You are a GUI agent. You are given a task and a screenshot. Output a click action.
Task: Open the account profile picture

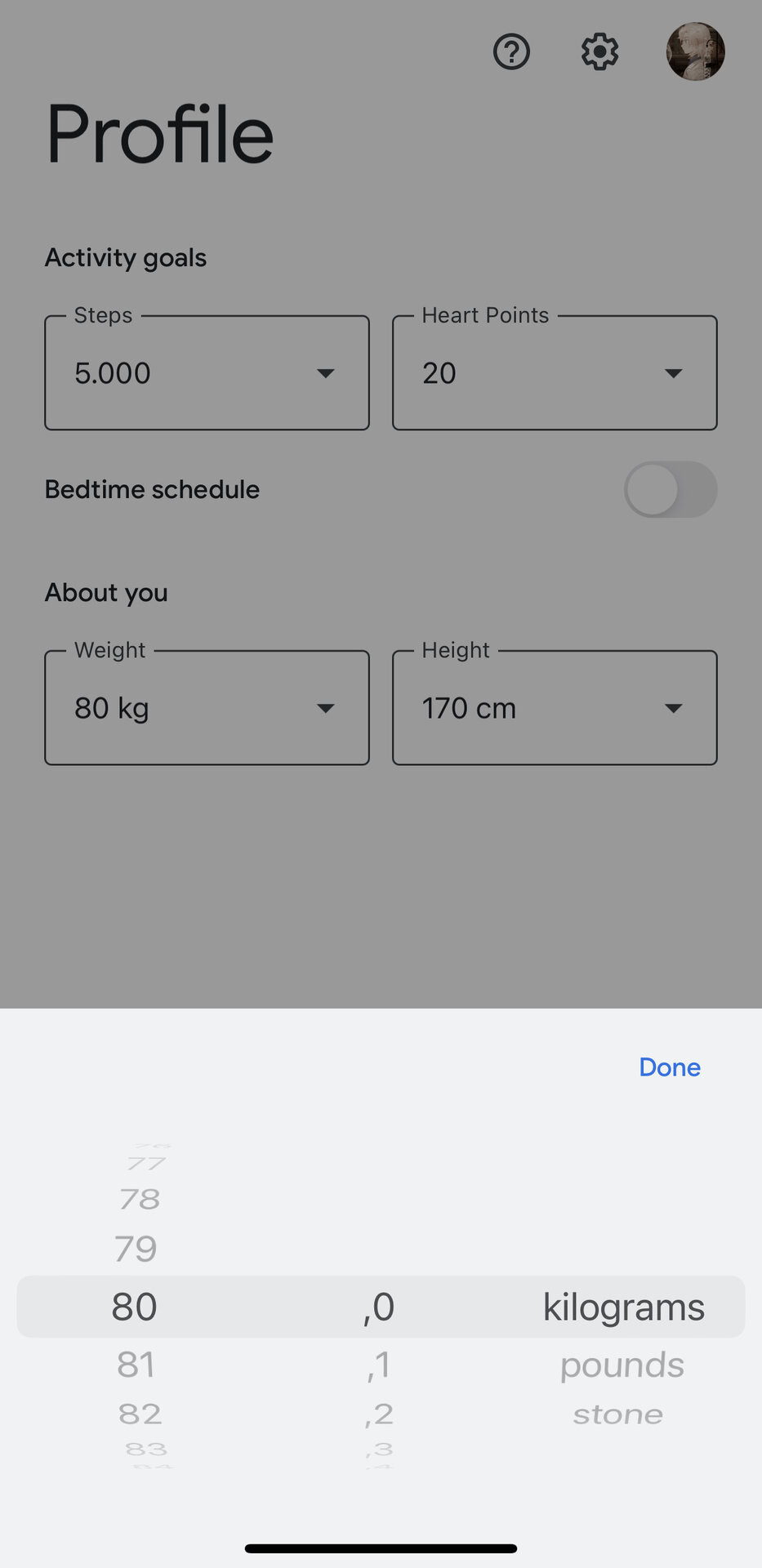[x=695, y=51]
